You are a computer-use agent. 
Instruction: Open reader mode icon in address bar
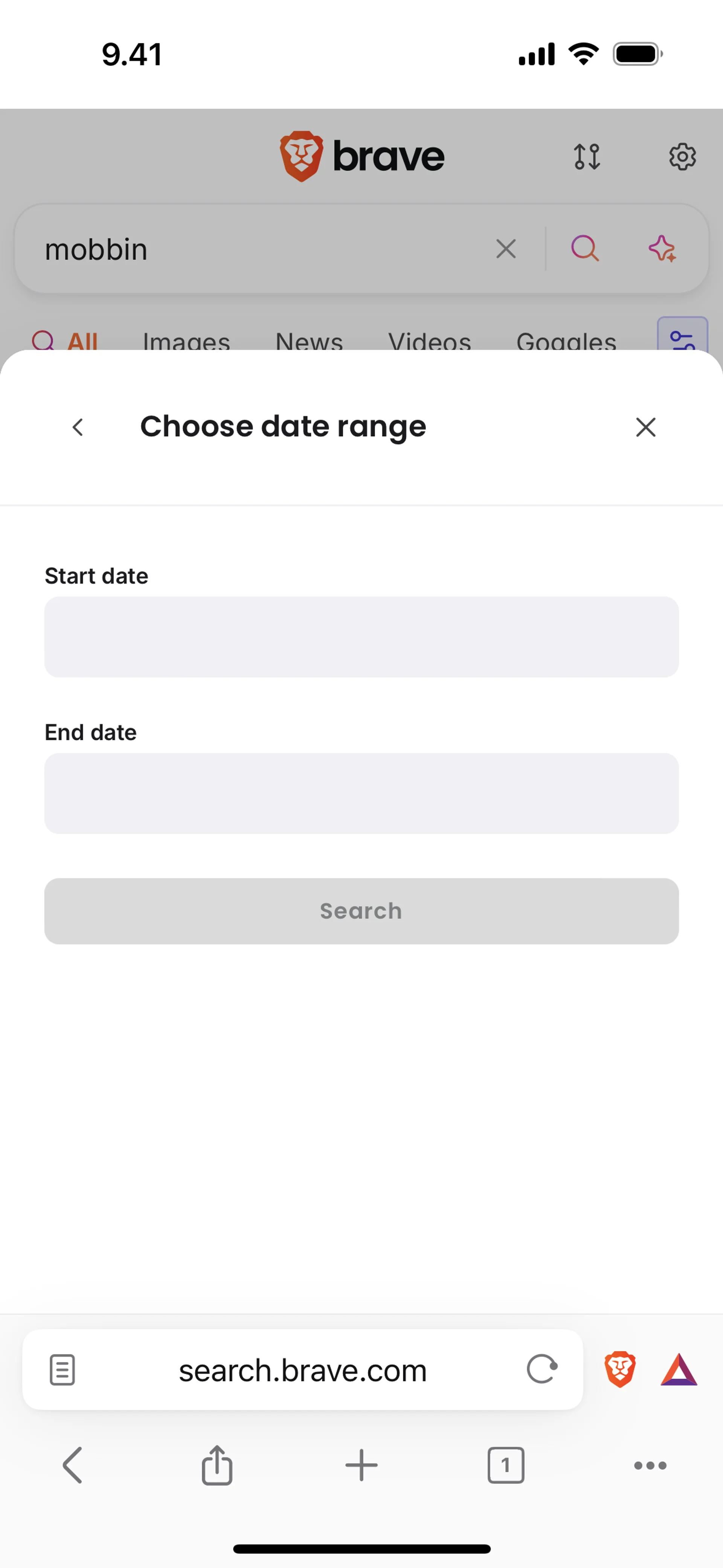[x=62, y=1369]
